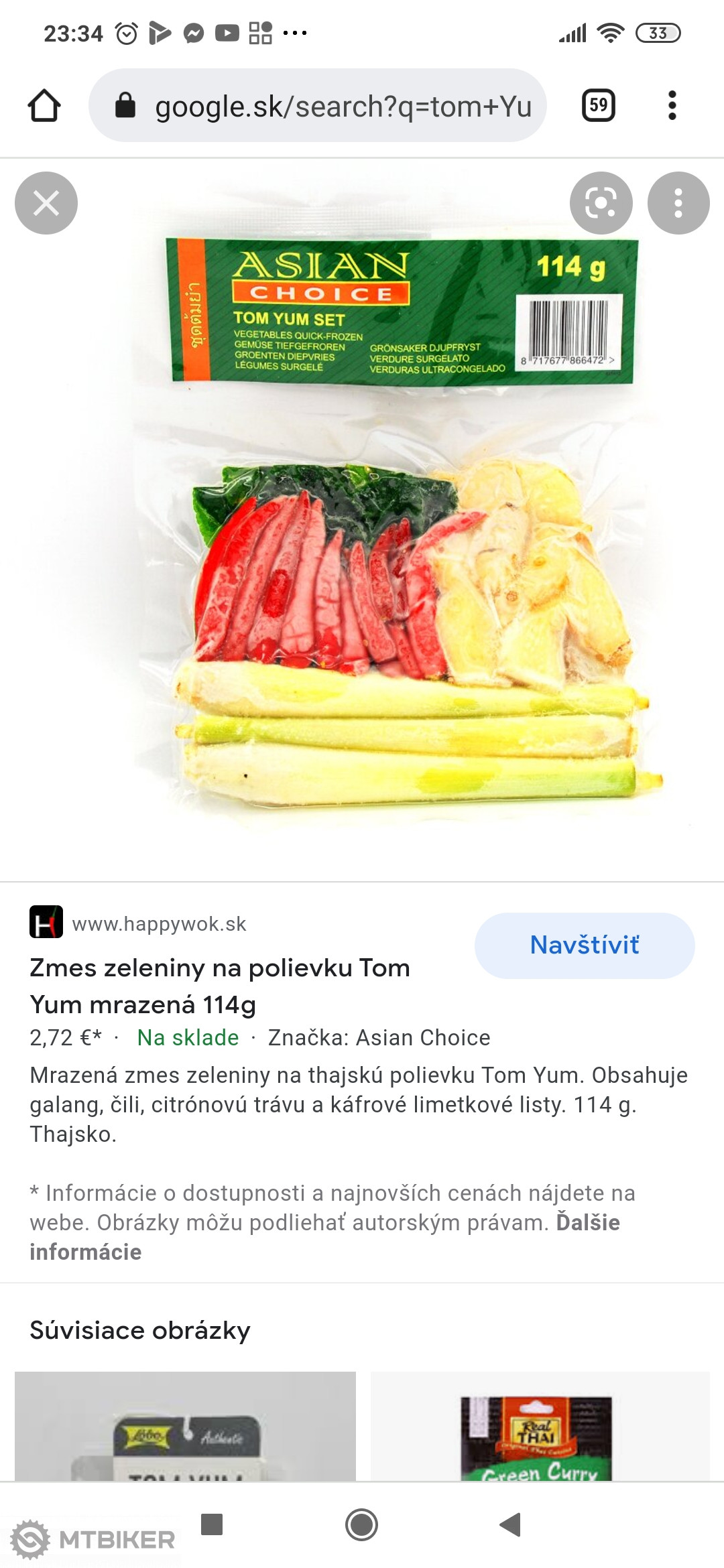Open the Ďalšie informácie link

coord(587,1223)
